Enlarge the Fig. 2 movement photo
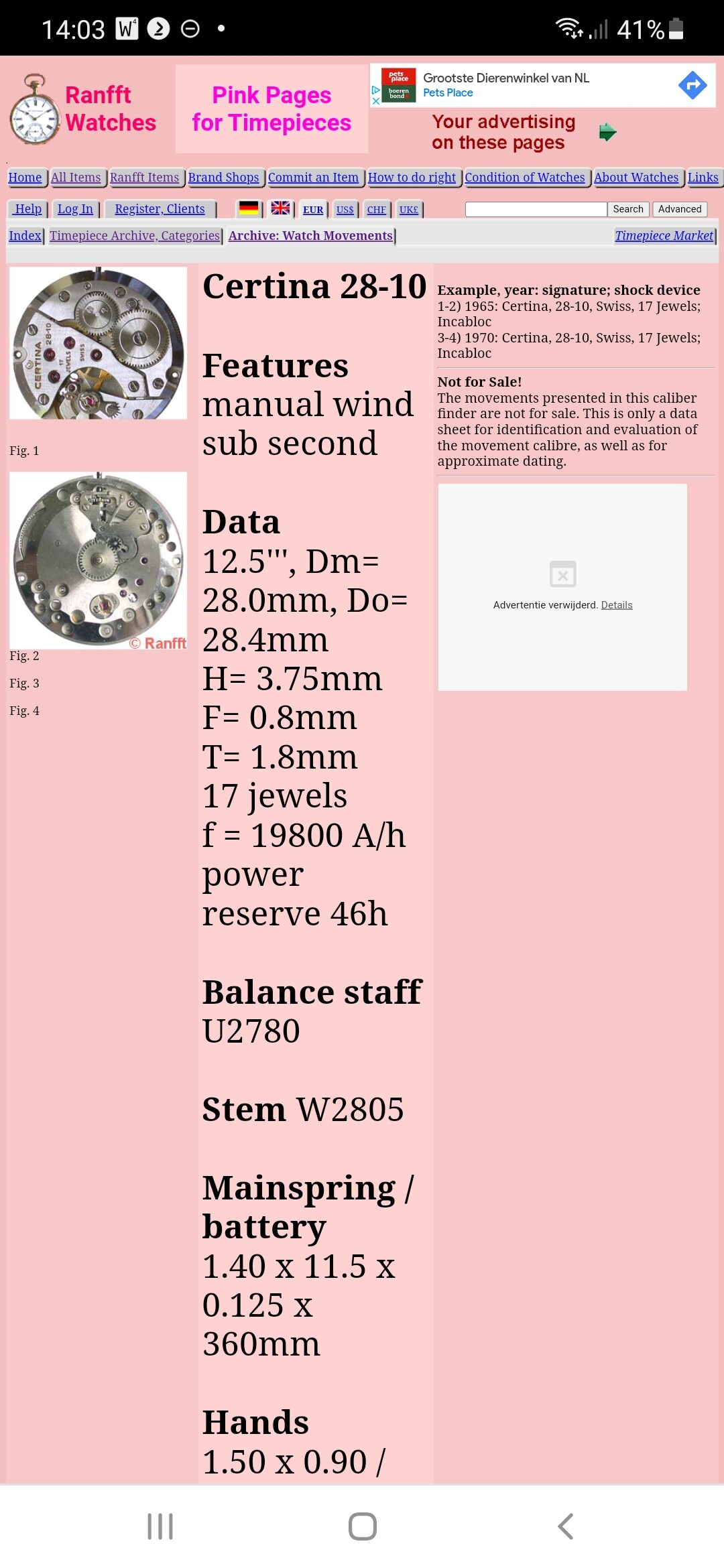Screen dimensions: 724x1568 coord(98,560)
